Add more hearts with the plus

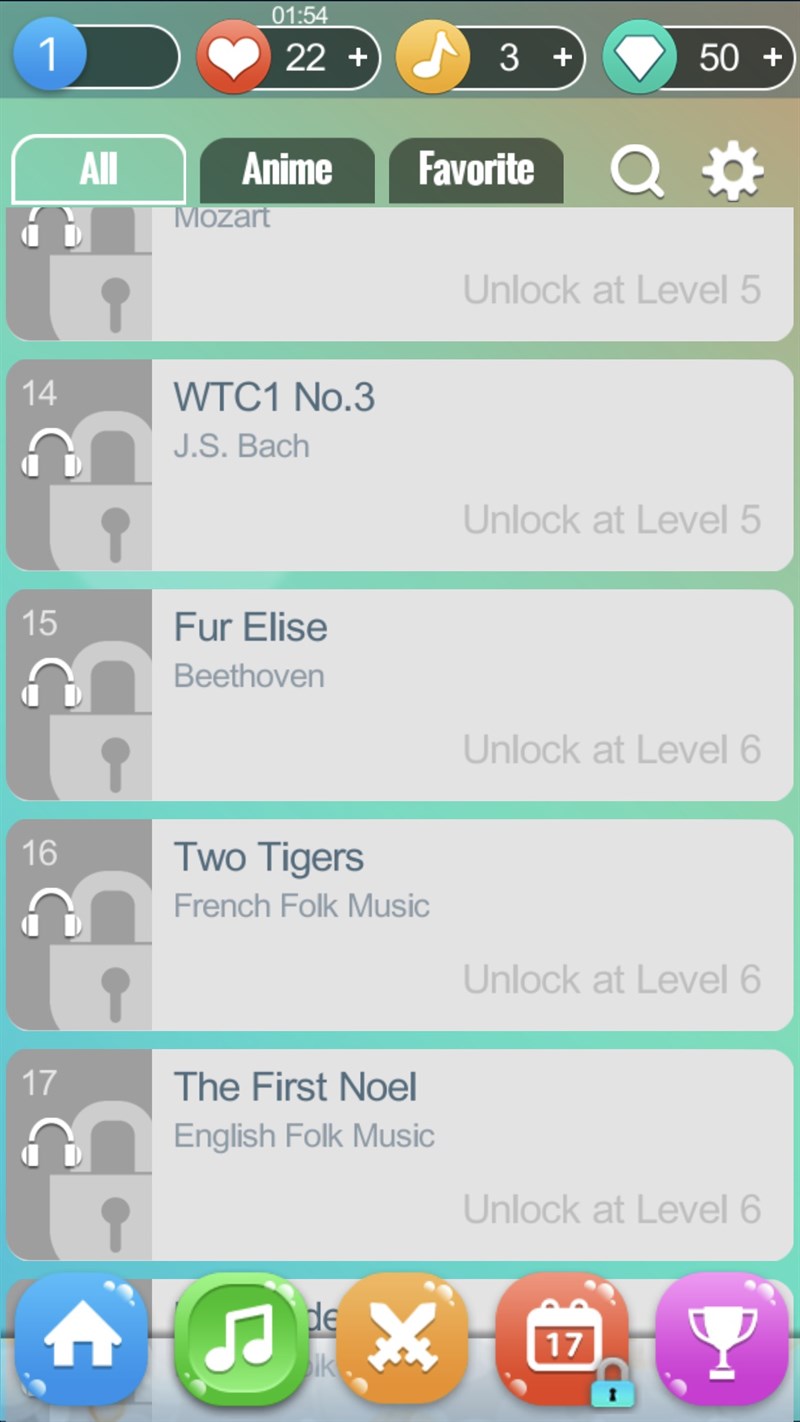(358, 57)
